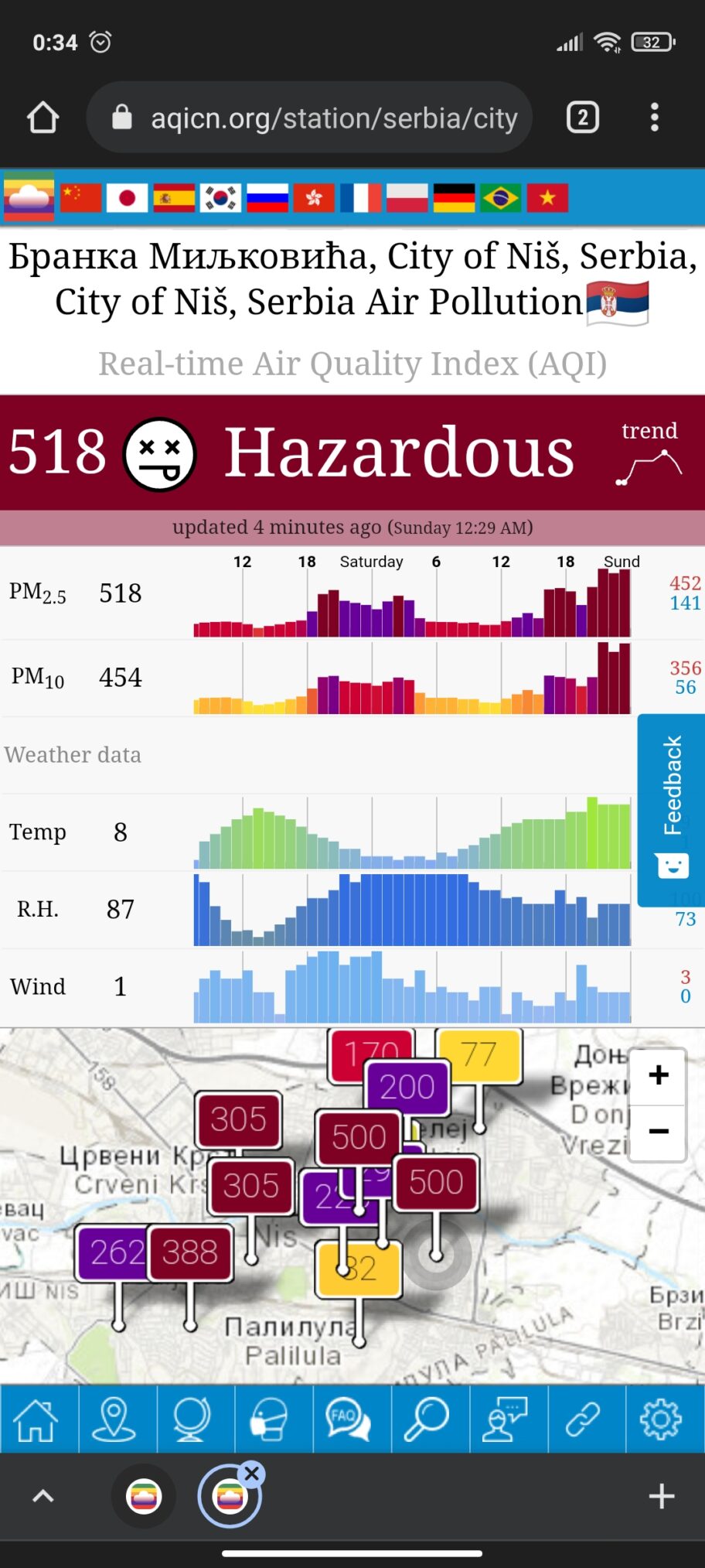Zoom in on the map
The height and width of the screenshot is (1568, 705).
[658, 1075]
